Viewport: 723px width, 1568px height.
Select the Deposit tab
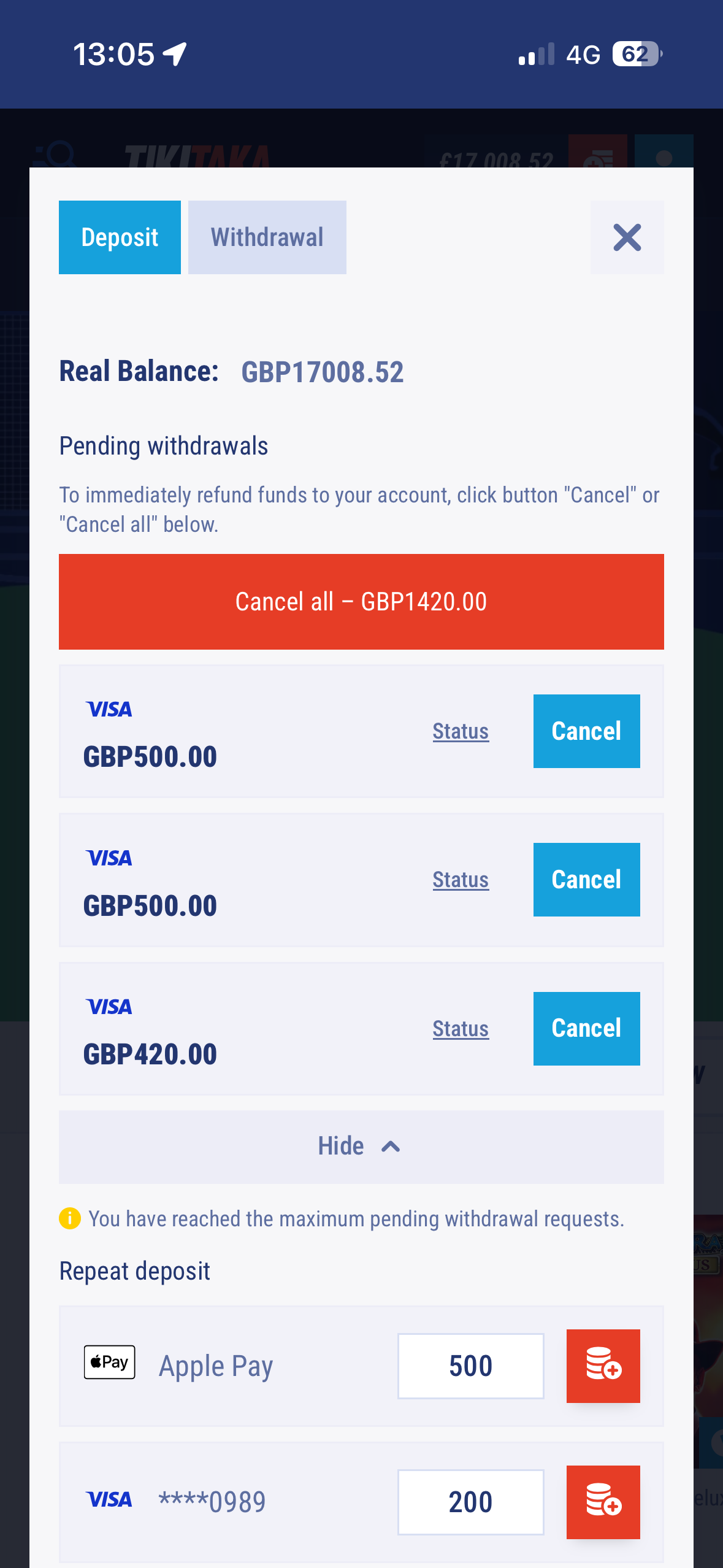click(120, 237)
